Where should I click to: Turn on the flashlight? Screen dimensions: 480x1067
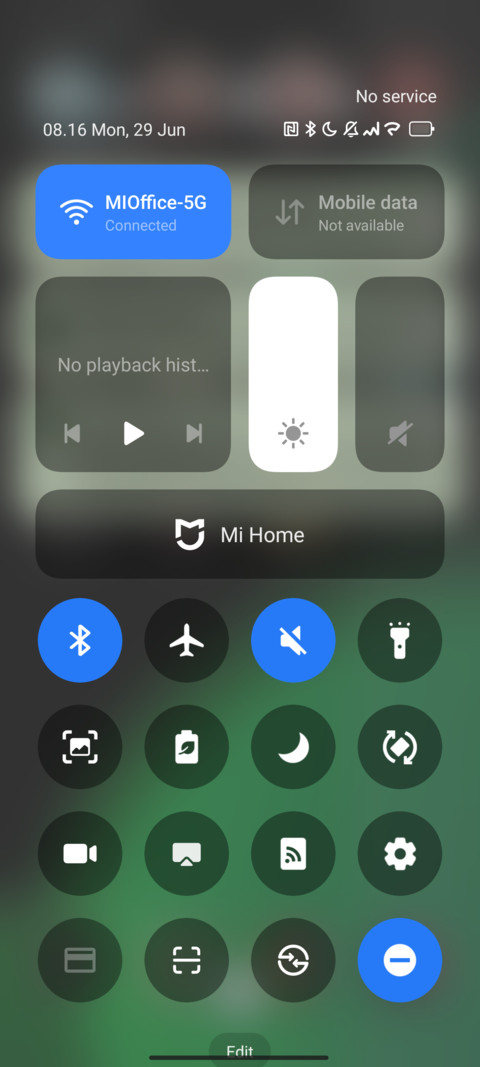[400, 640]
